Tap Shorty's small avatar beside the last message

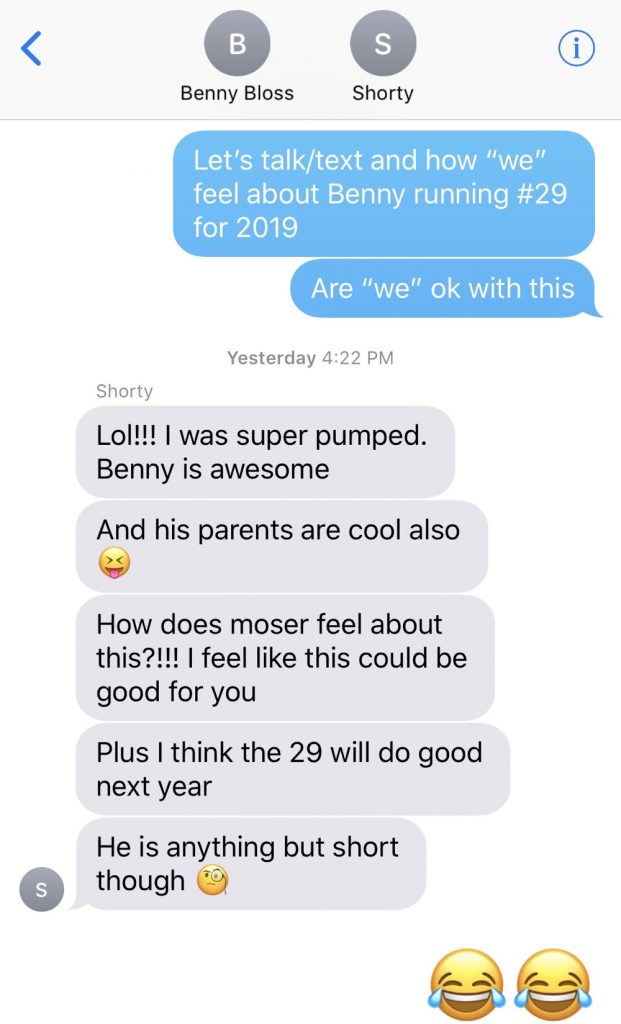pyautogui.click(x=41, y=889)
